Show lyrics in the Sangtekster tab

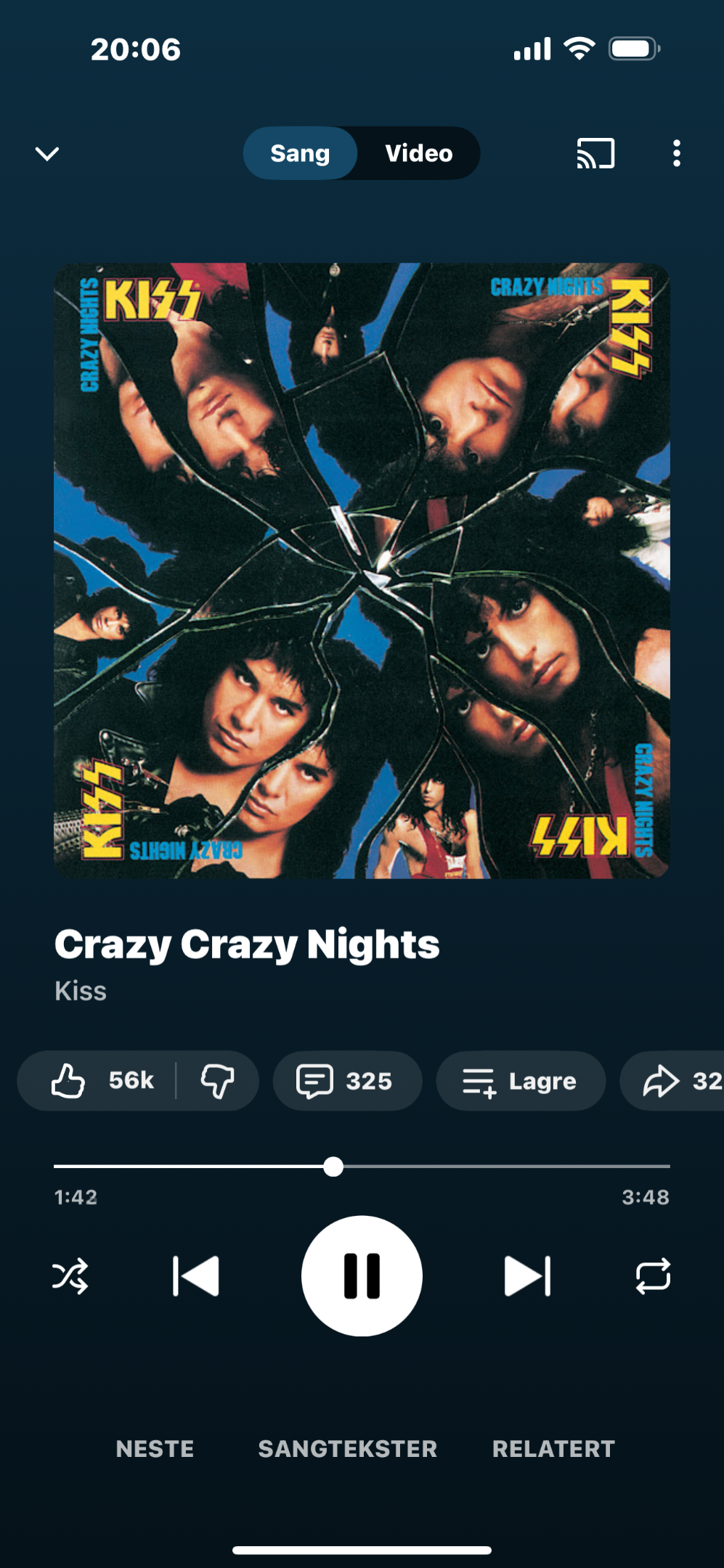(x=347, y=1449)
